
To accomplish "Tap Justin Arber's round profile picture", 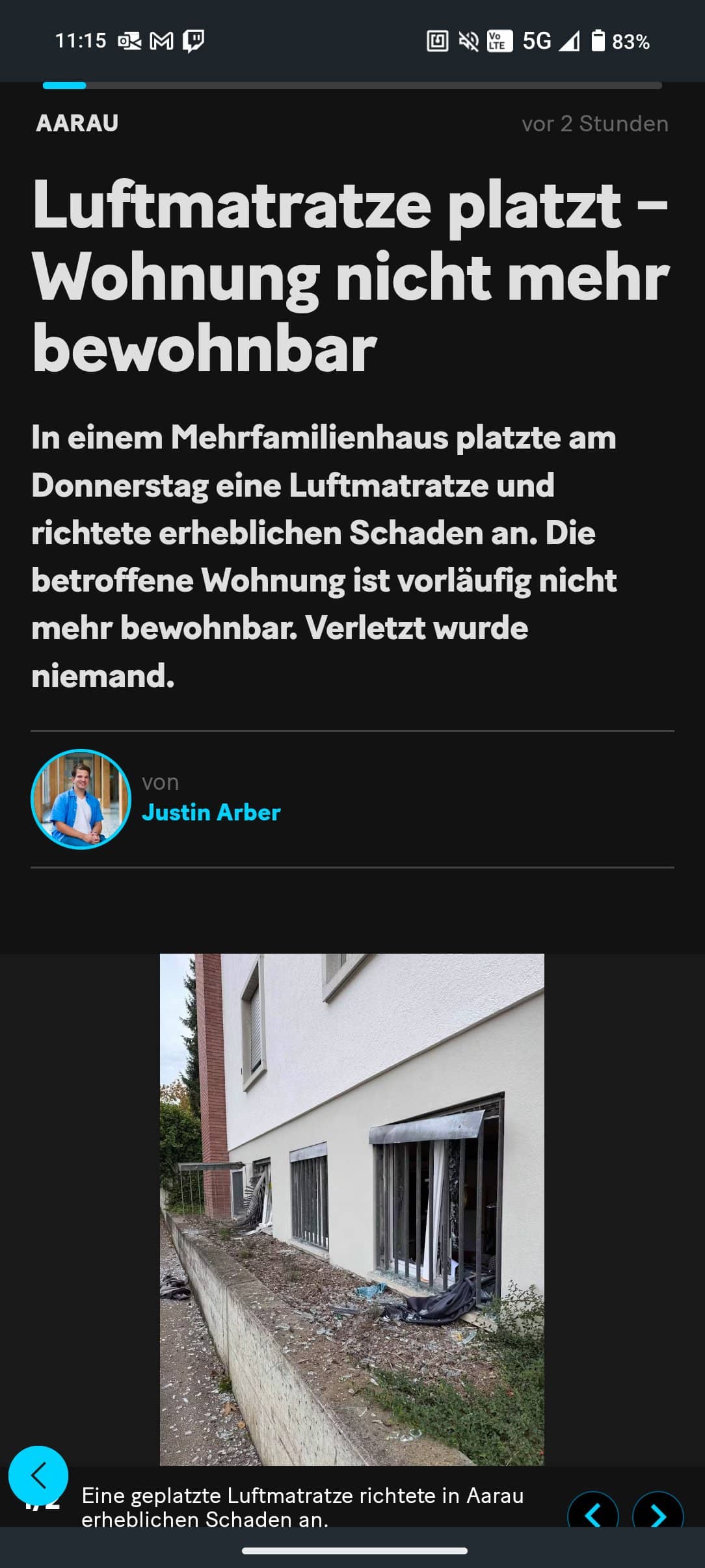I will click(x=81, y=799).
